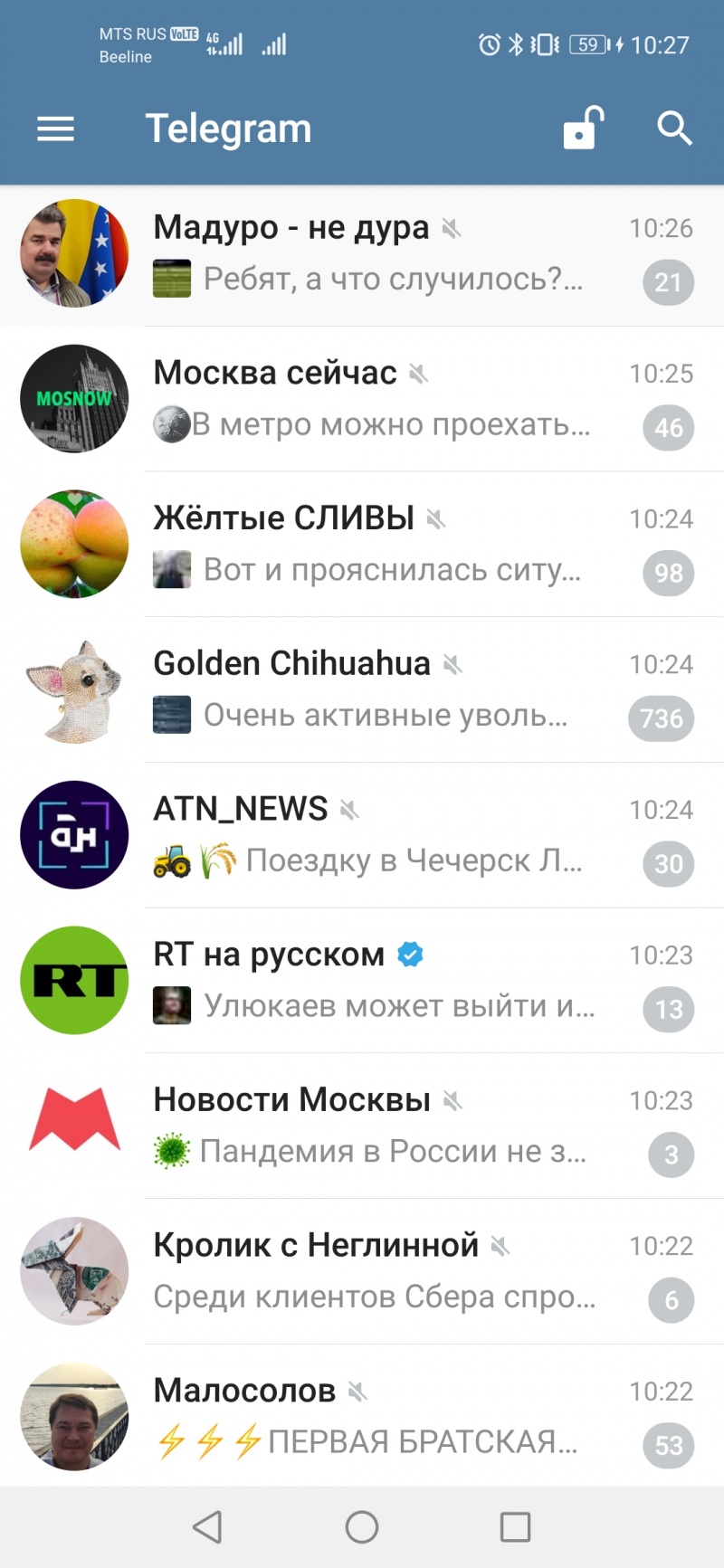Viewport: 724px width, 1568px height.
Task: Open the Москва сейчас channel
Action: point(362,399)
